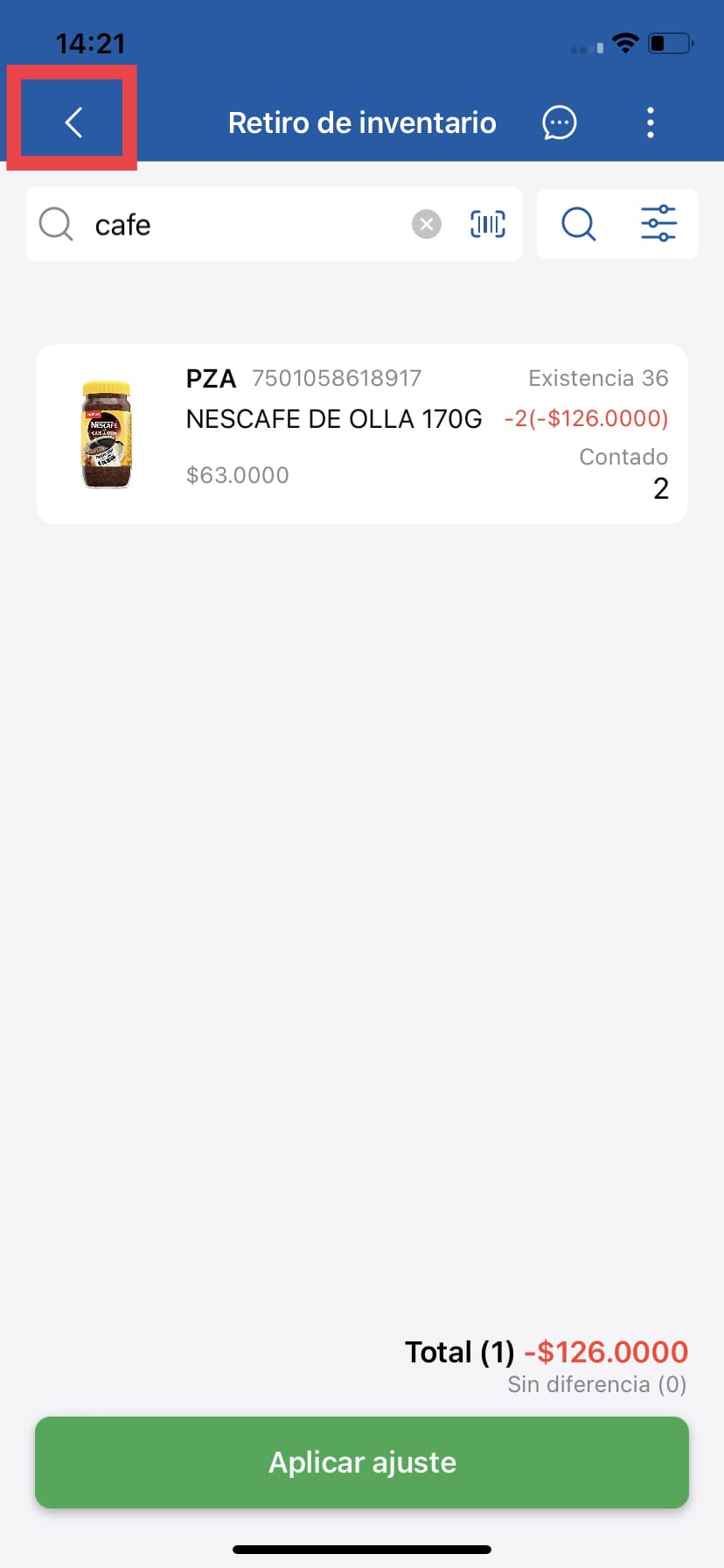Open the three-dot overflow menu
724x1568 pixels.
point(651,122)
